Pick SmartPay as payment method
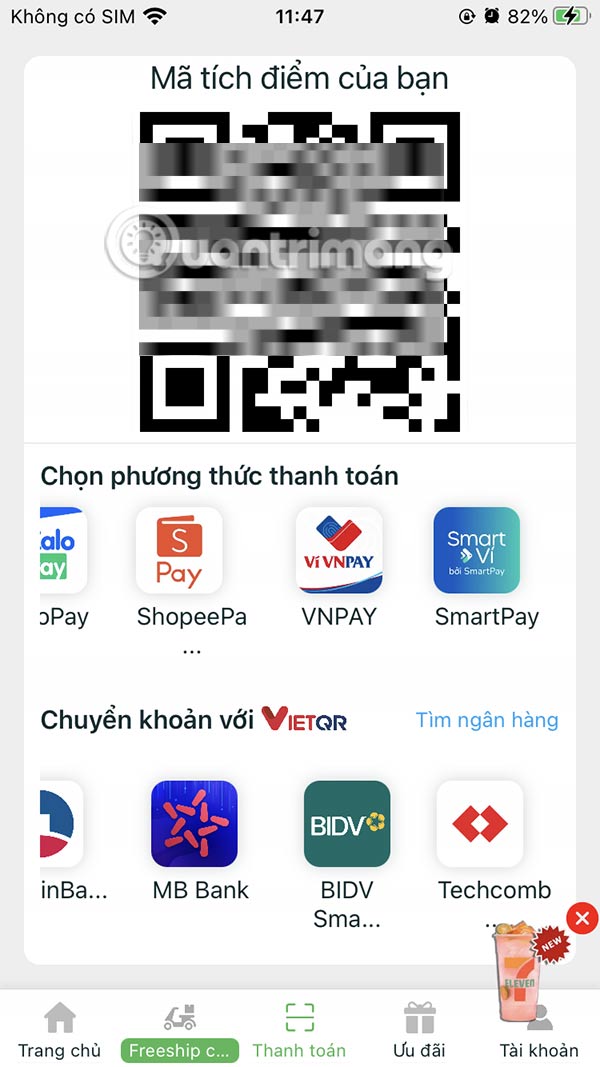Screen dimensions: 600x1067 [476, 551]
